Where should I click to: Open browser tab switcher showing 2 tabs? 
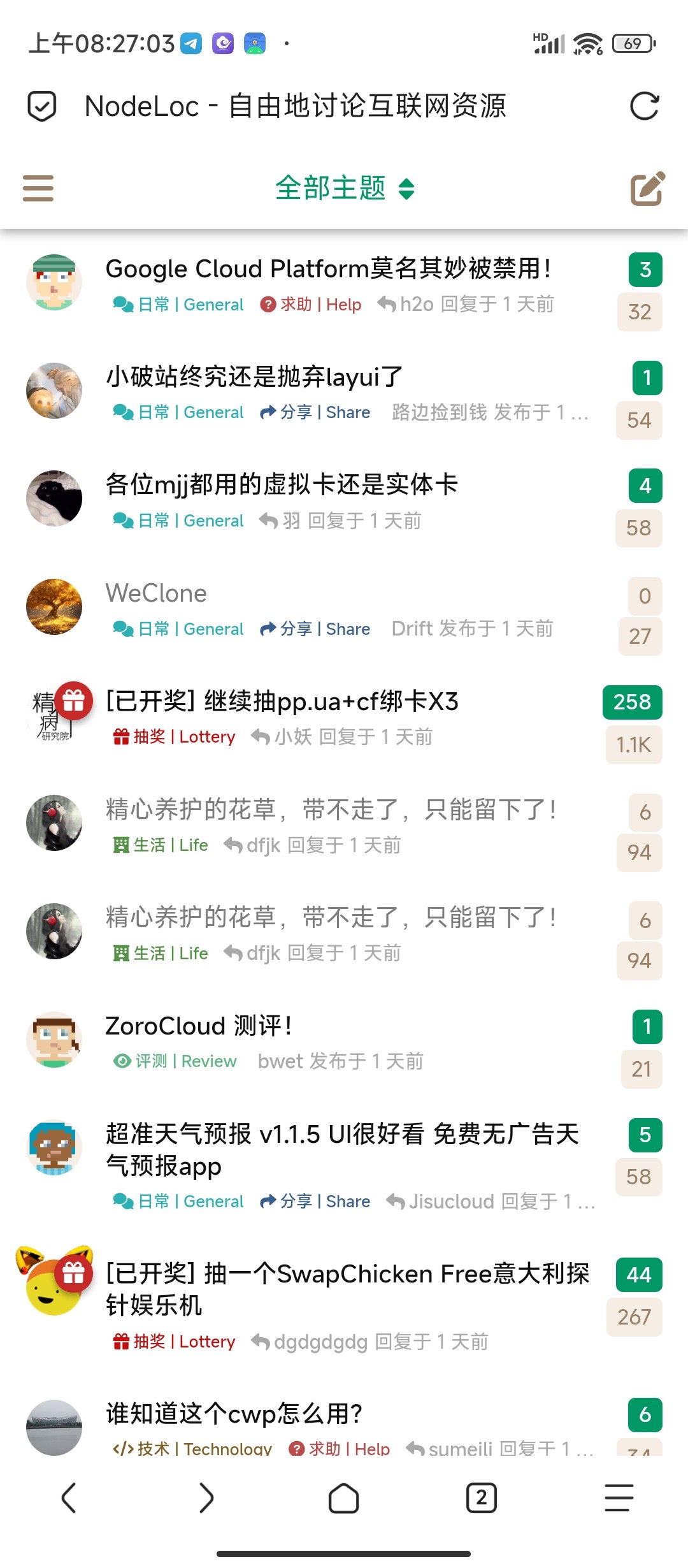481,1498
